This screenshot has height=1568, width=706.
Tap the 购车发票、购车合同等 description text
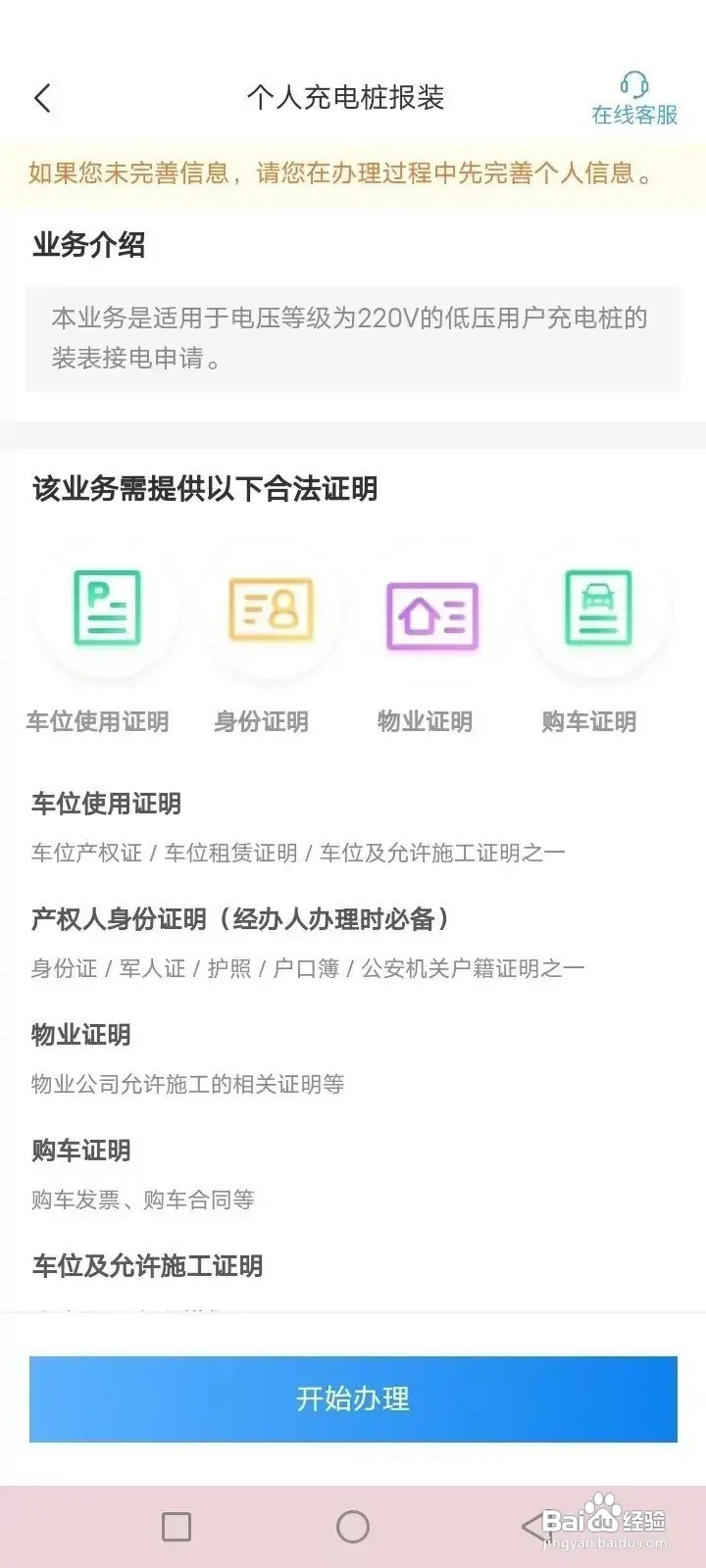tap(144, 1200)
